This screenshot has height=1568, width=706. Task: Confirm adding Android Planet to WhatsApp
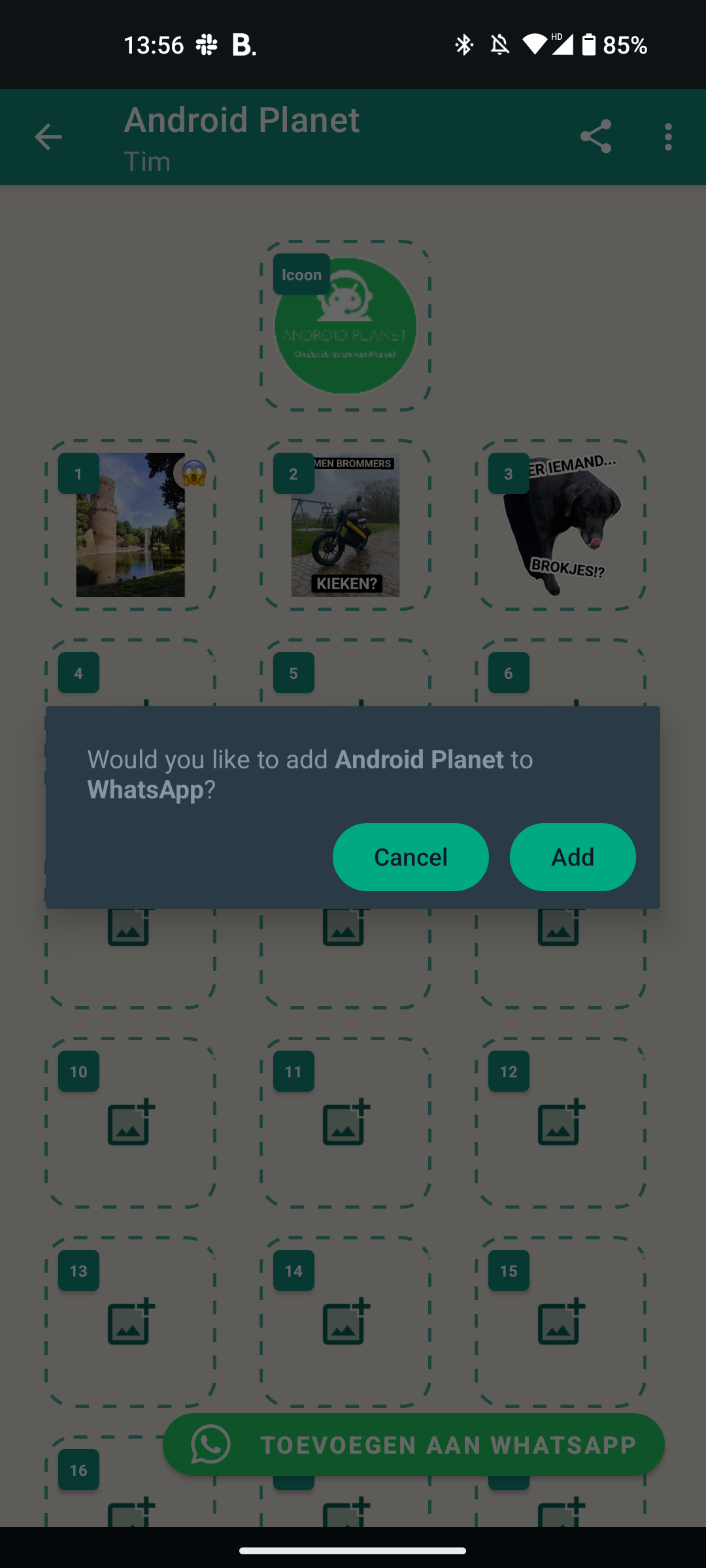tap(572, 857)
